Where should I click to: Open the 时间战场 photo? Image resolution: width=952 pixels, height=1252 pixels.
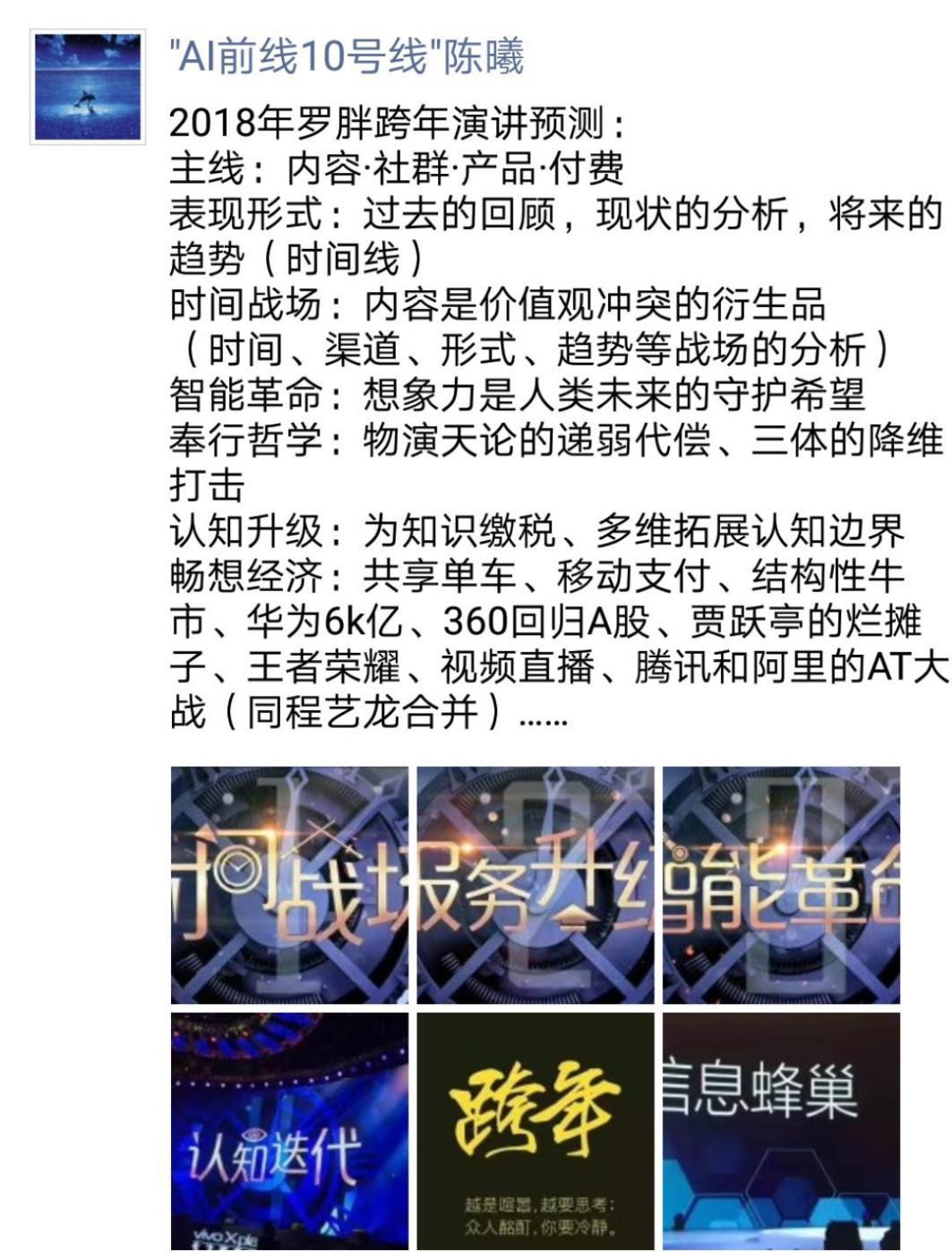[289, 885]
